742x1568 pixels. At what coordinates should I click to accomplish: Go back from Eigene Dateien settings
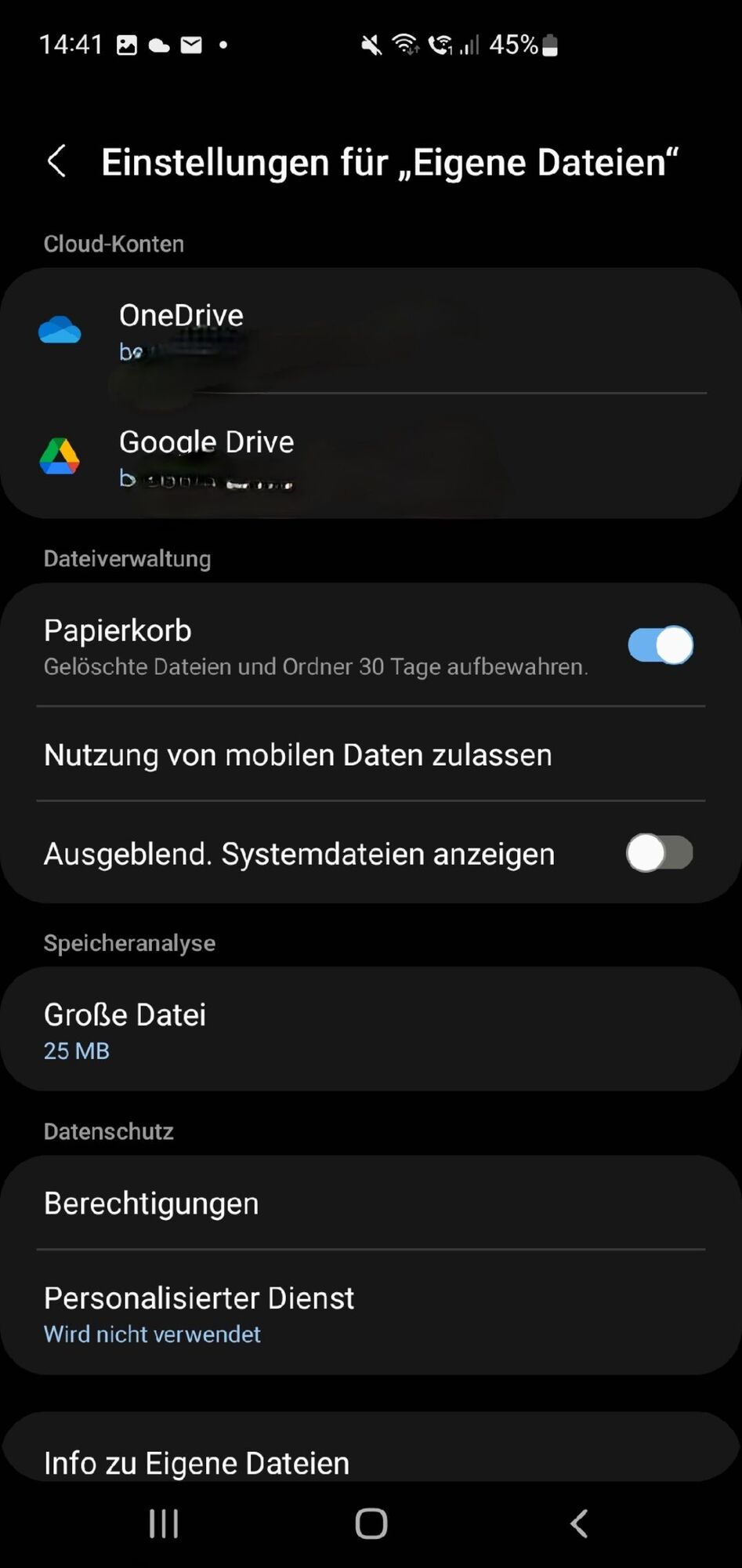pos(56,162)
